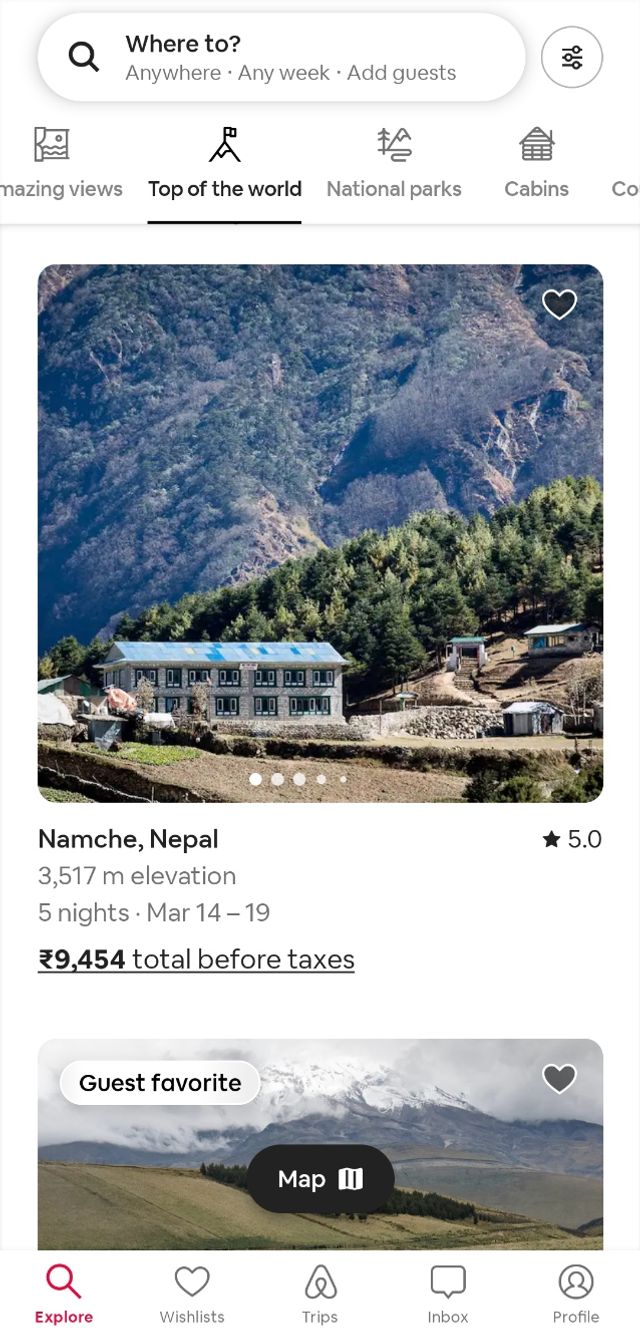
Task: Go to the Explore tab
Action: point(64,1293)
